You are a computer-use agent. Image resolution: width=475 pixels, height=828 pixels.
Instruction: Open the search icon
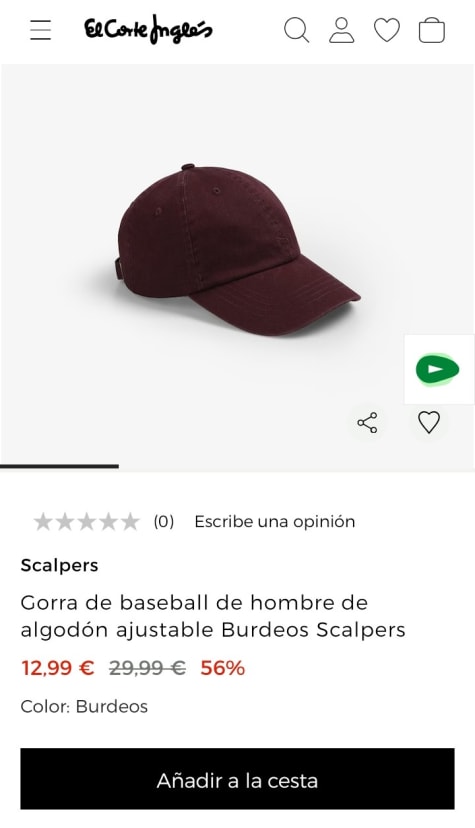[x=297, y=30]
